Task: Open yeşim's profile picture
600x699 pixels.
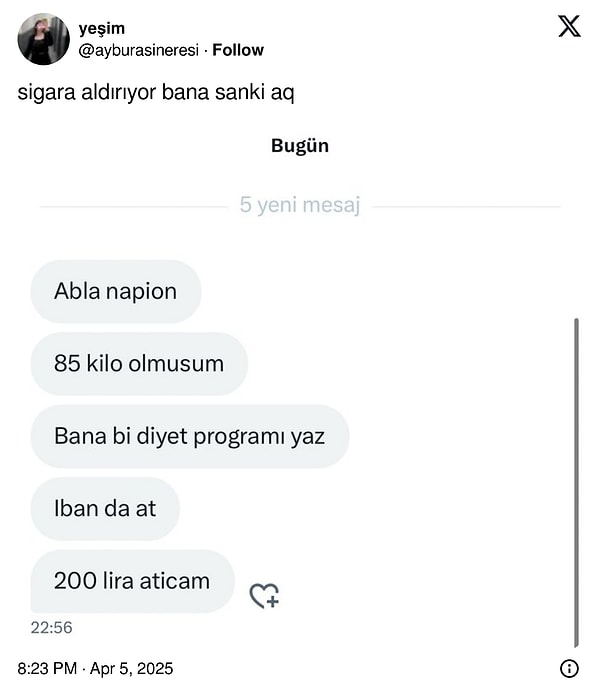Action: click(43, 39)
